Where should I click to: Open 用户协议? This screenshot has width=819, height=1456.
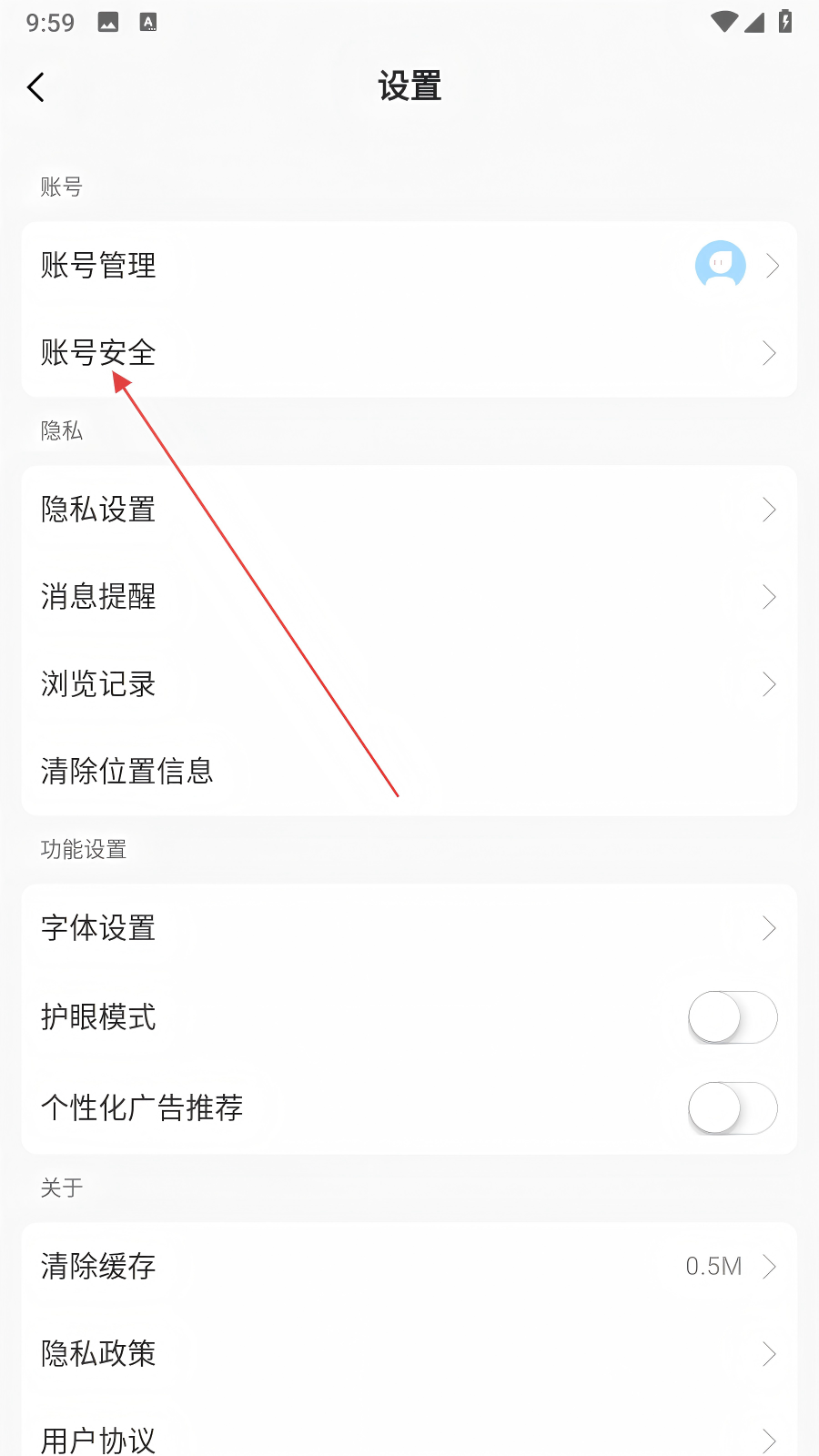(409, 1438)
